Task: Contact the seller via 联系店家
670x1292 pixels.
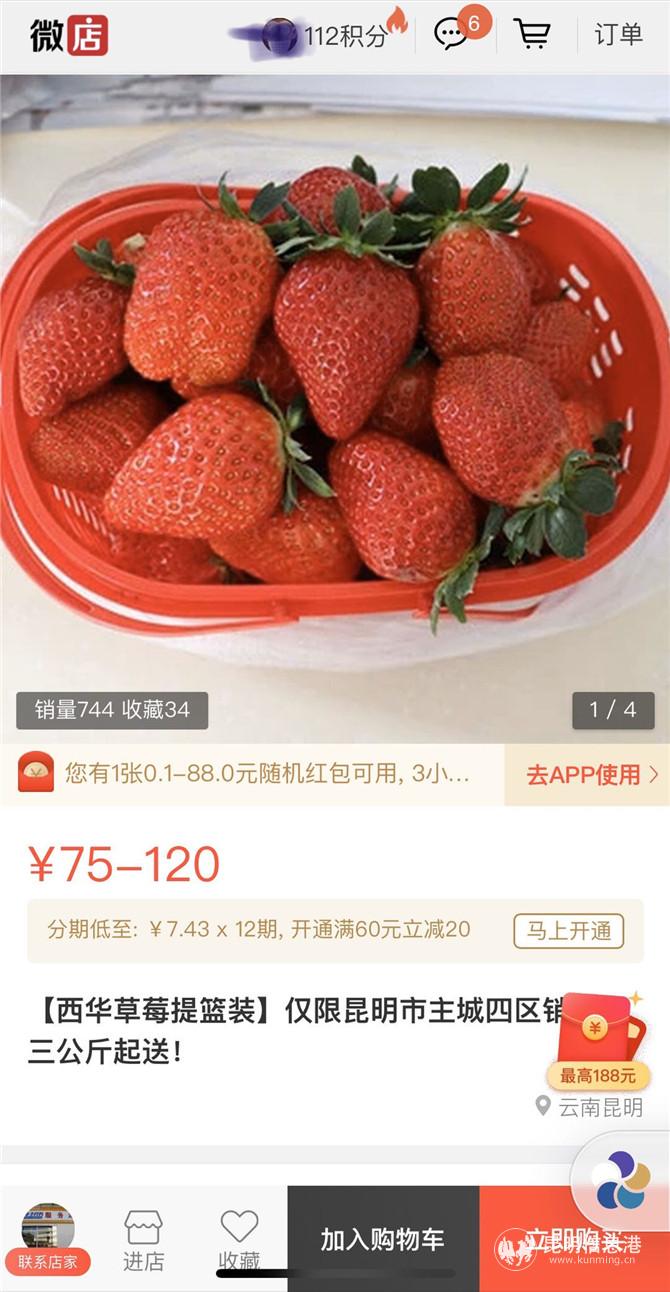Action: pos(48,1240)
